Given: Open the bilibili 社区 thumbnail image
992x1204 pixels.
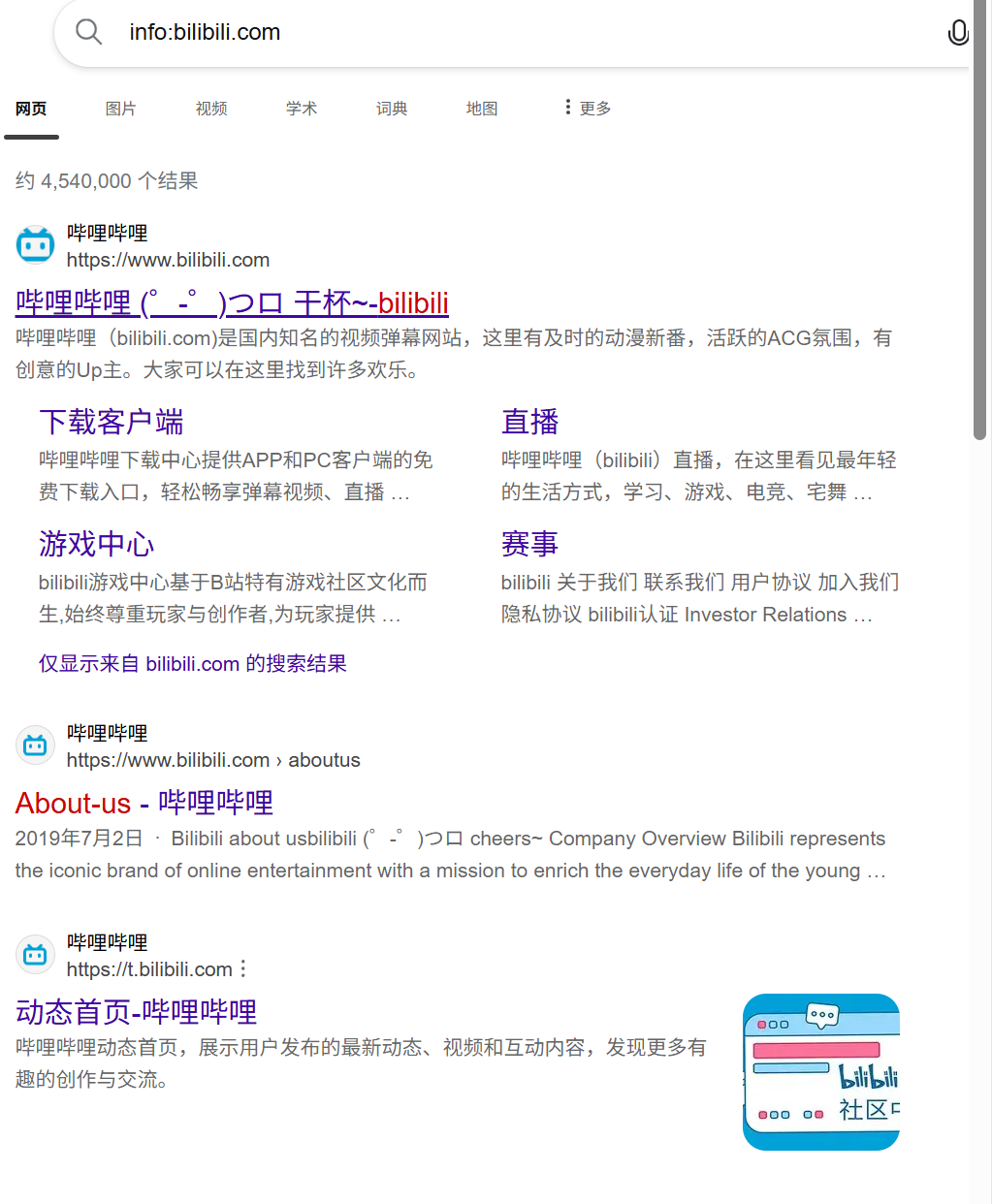Looking at the screenshot, I should coord(820,1072).
